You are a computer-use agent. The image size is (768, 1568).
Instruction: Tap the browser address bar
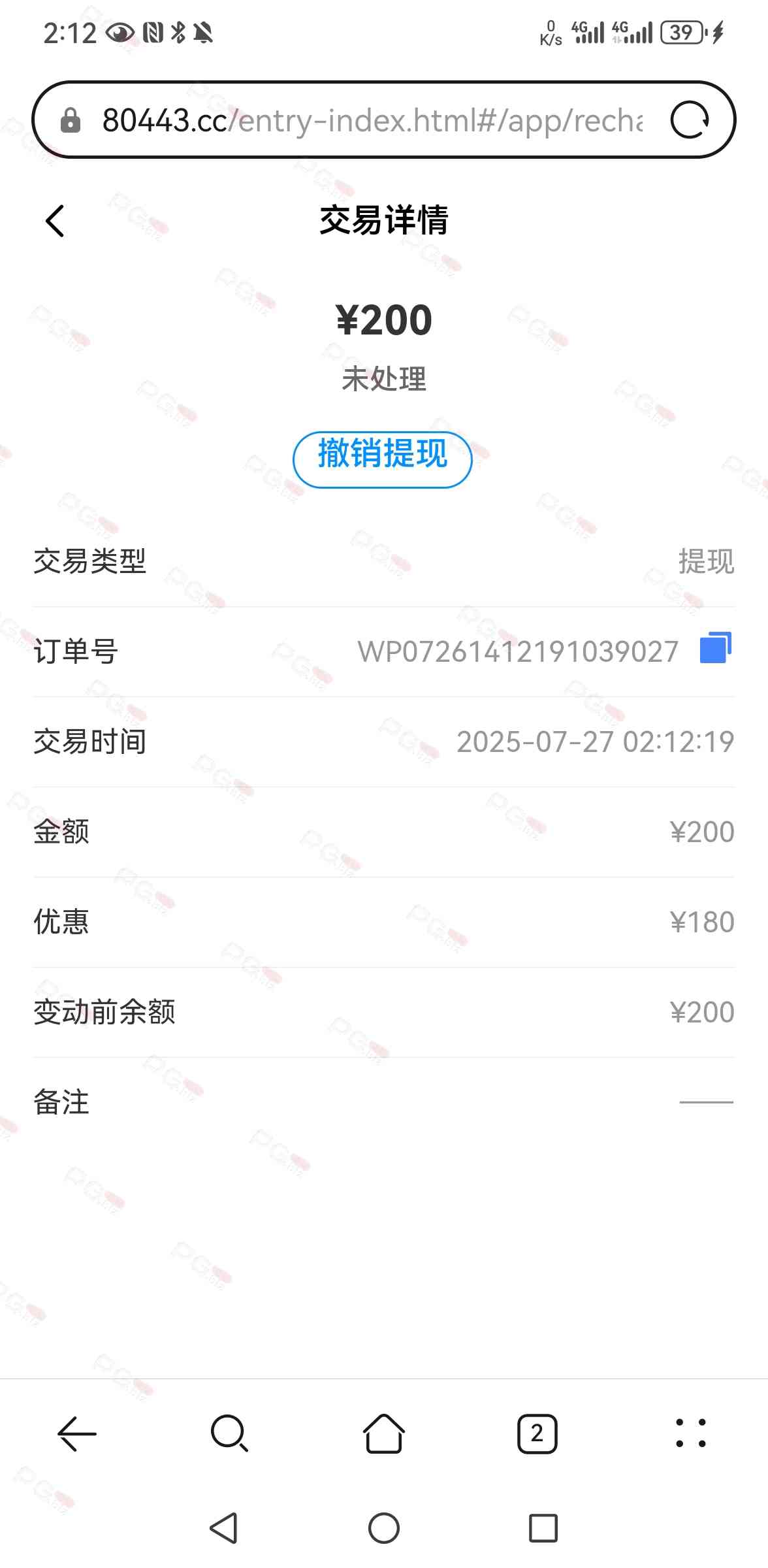372,120
